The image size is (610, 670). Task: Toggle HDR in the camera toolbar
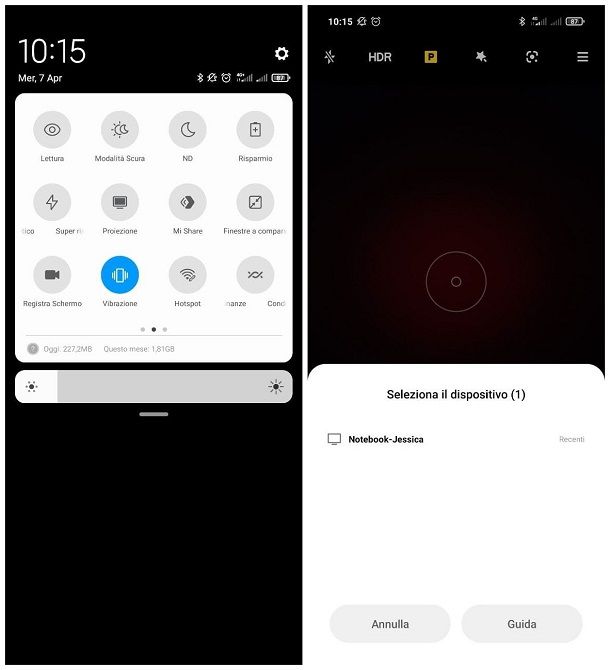pyautogui.click(x=380, y=57)
